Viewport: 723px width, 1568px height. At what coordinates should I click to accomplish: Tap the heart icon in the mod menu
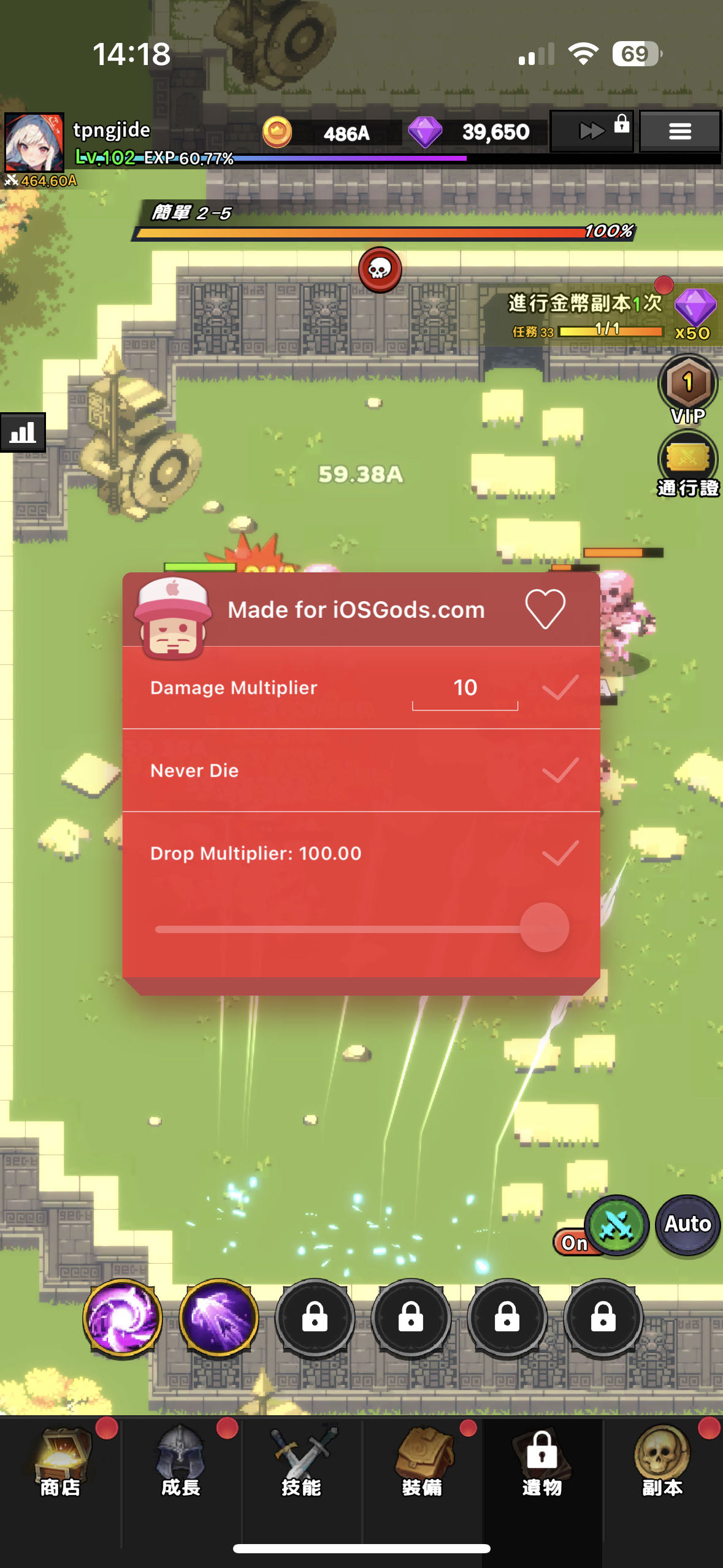[545, 609]
